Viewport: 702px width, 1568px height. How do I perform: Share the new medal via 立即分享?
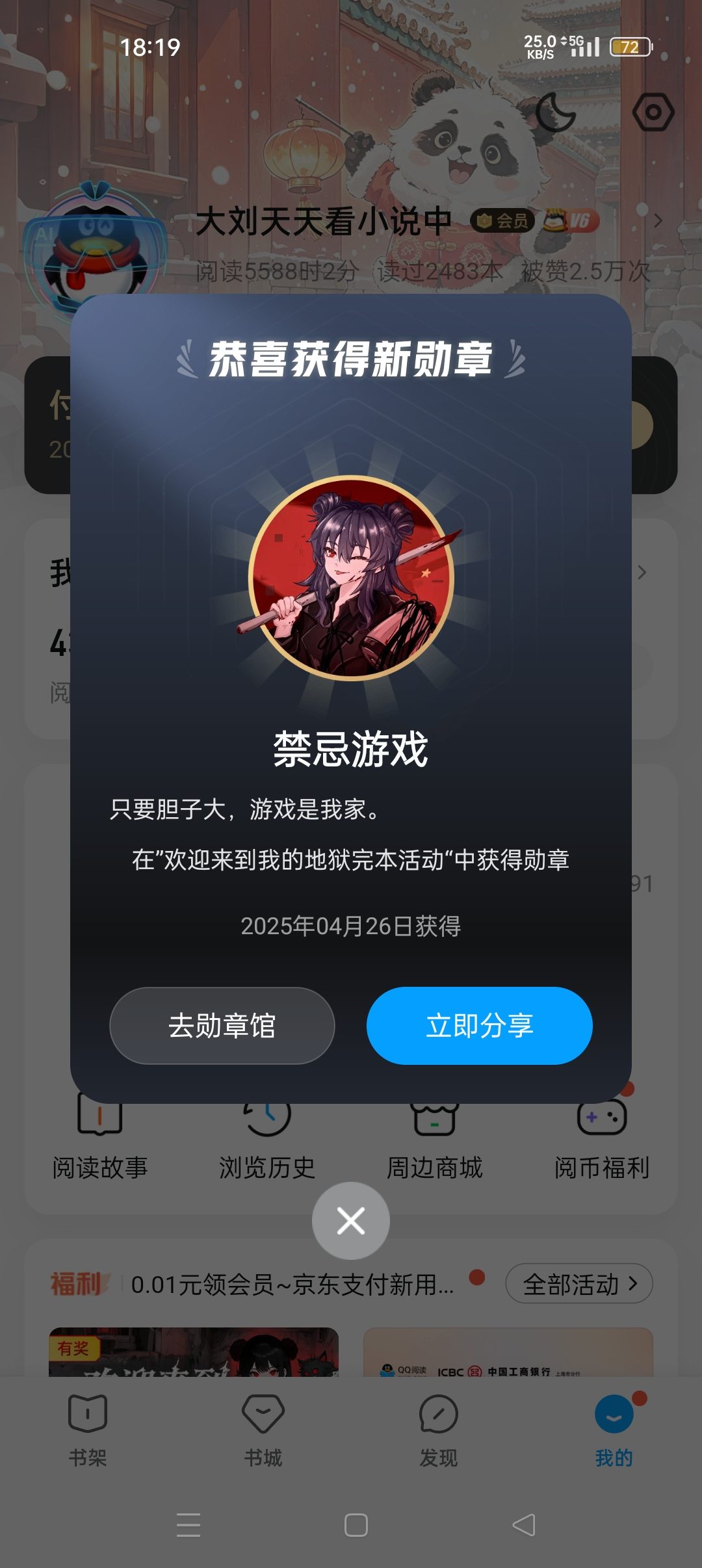[480, 1025]
